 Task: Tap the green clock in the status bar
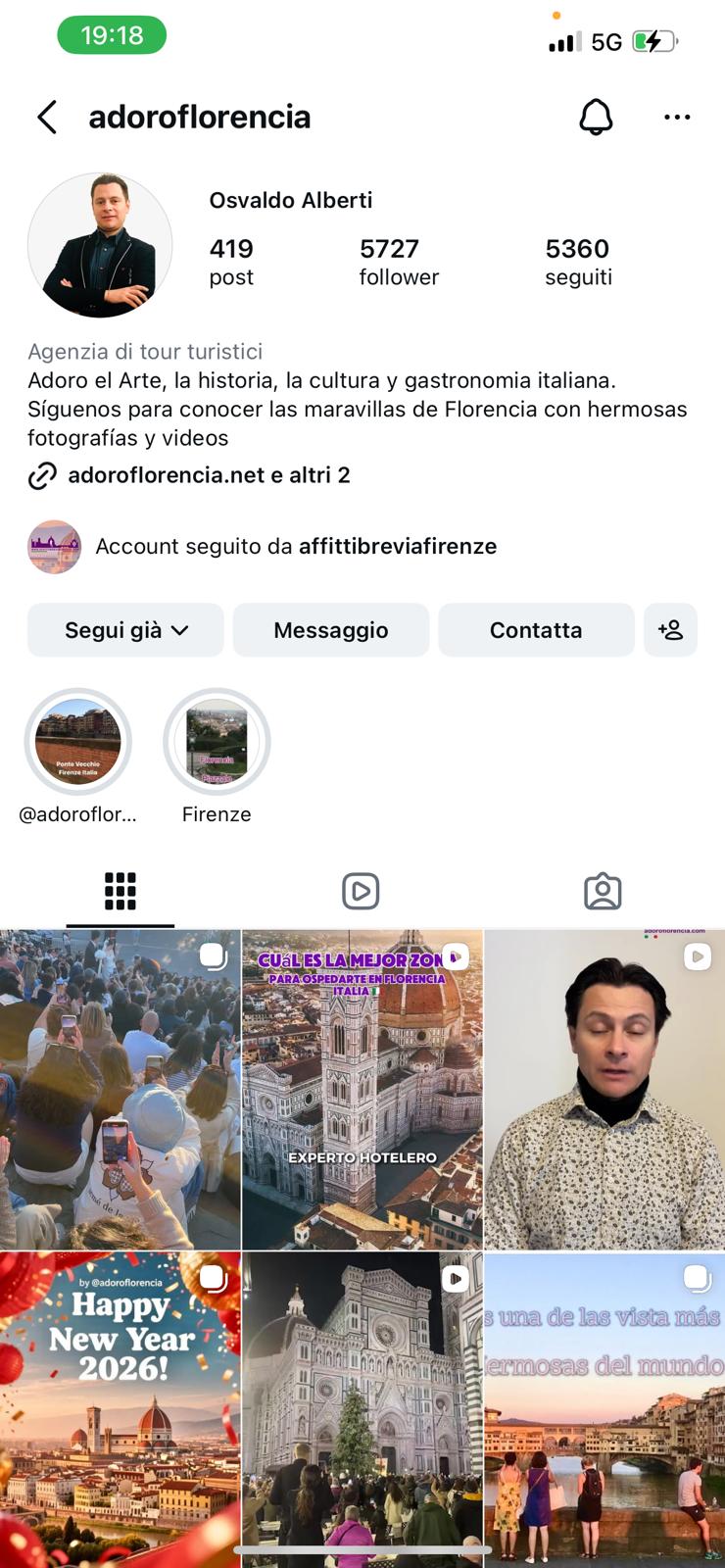(112, 34)
